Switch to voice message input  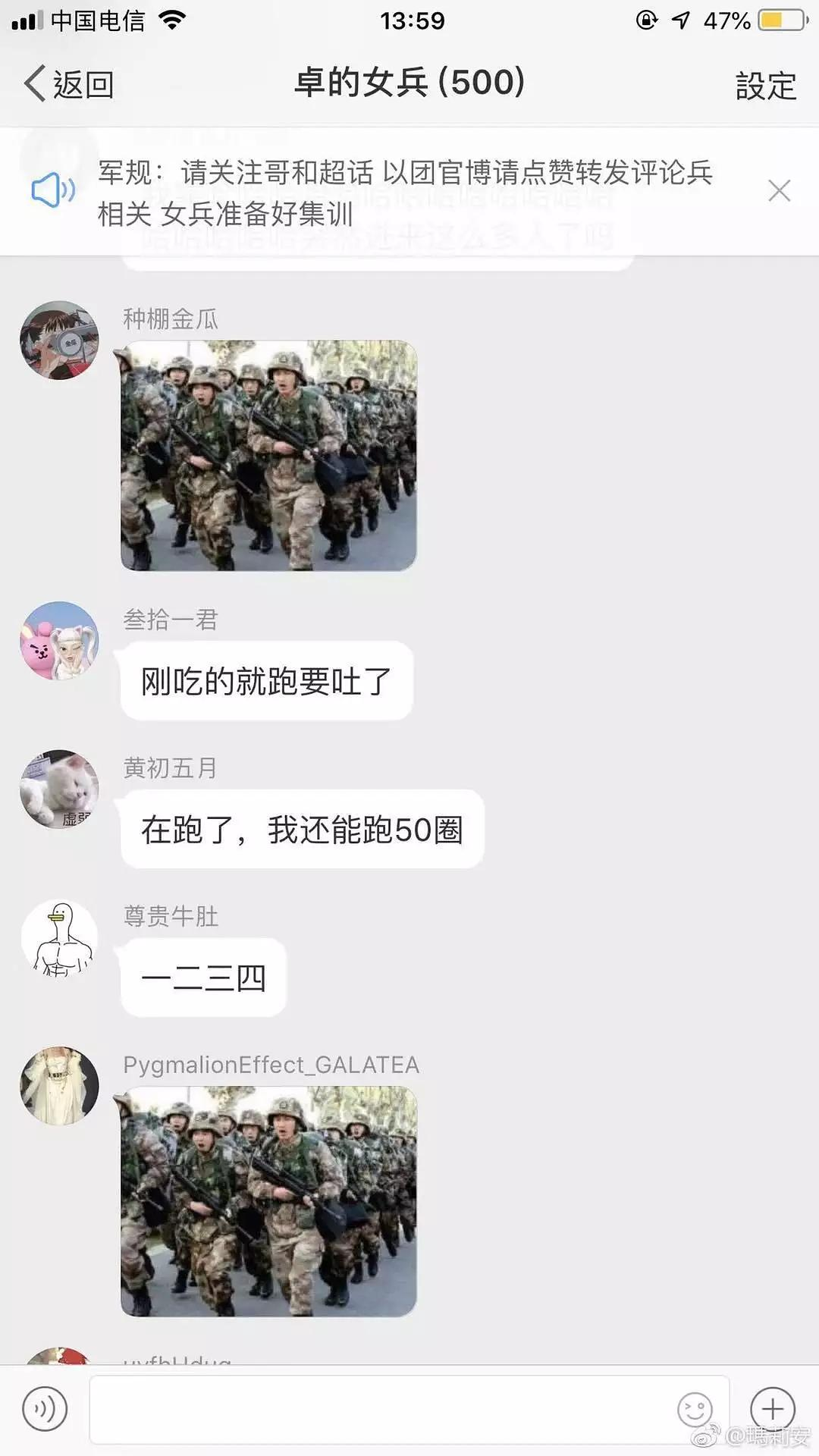click(45, 1409)
